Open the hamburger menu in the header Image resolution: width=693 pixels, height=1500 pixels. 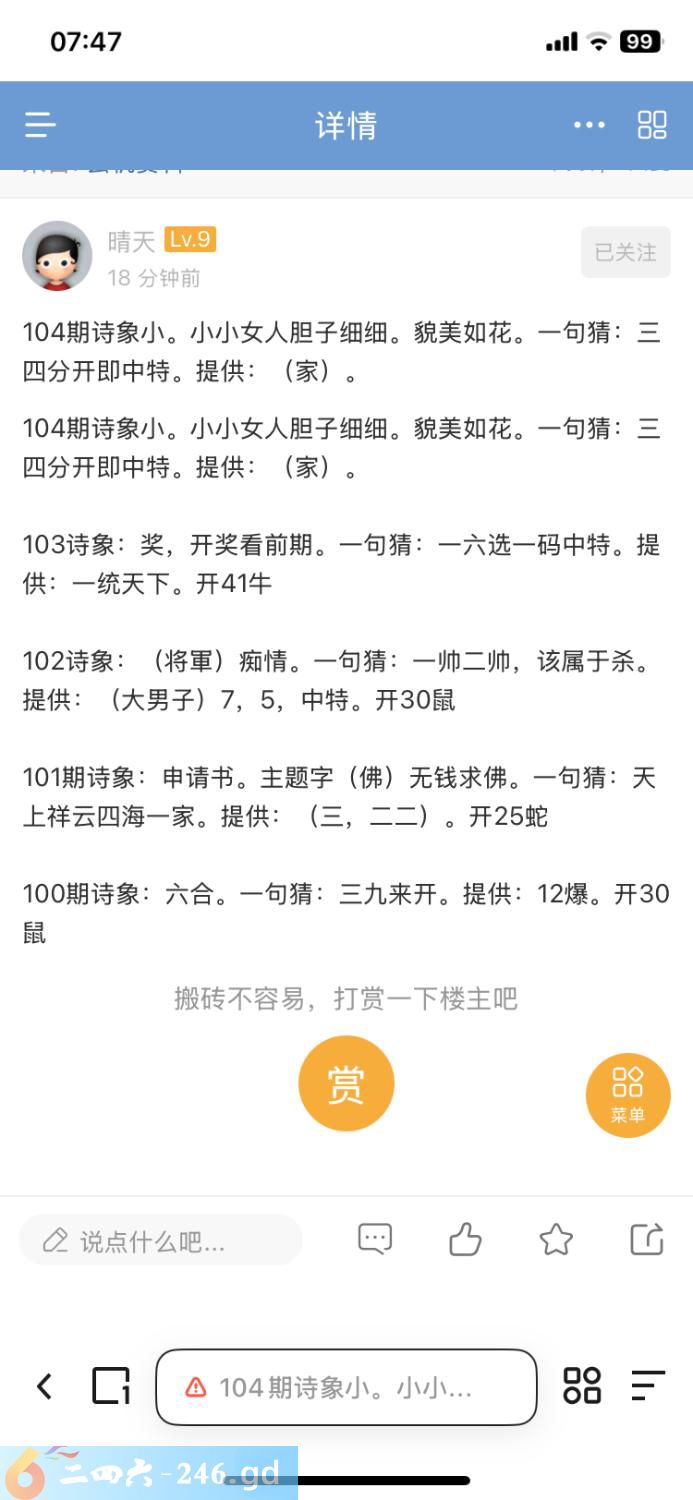tap(40, 125)
